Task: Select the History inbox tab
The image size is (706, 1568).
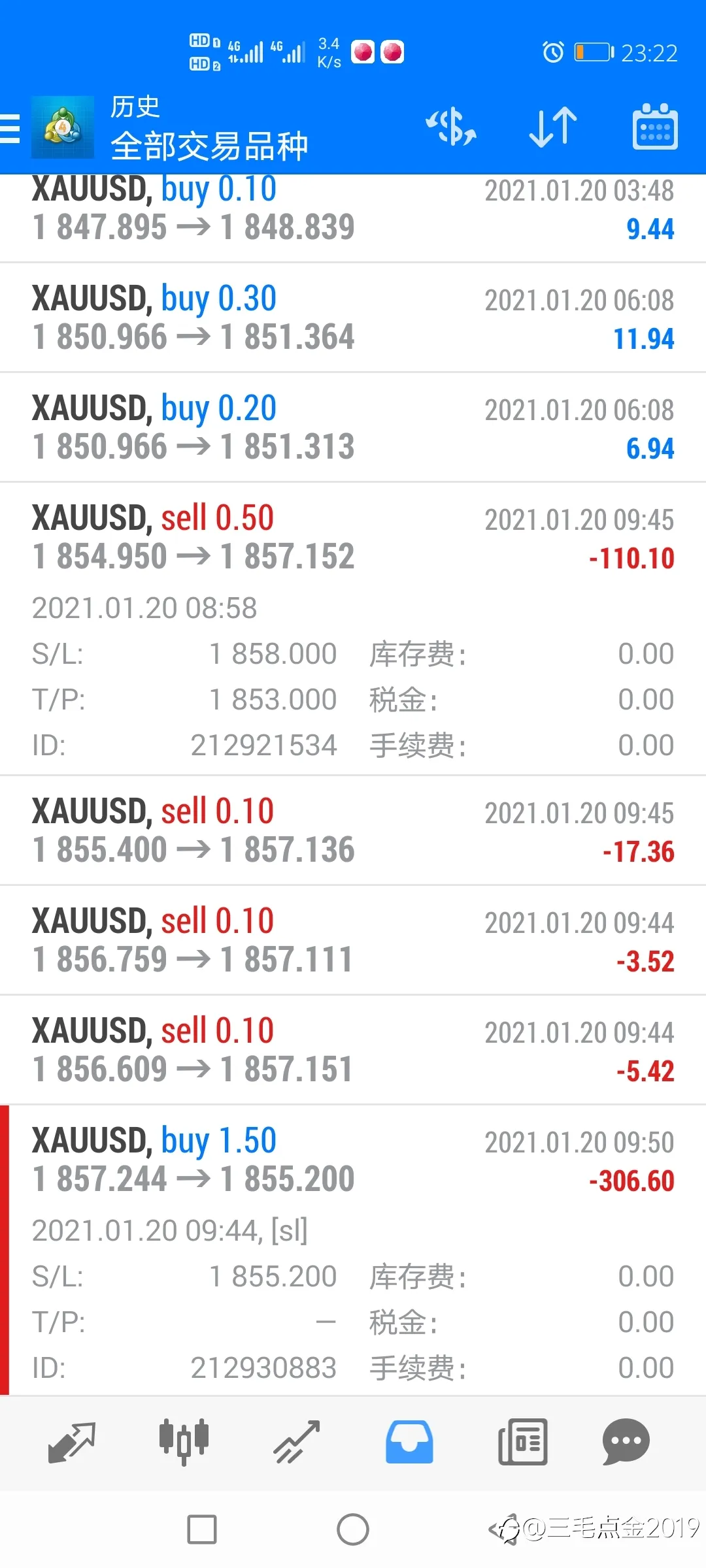Action: click(x=409, y=1442)
